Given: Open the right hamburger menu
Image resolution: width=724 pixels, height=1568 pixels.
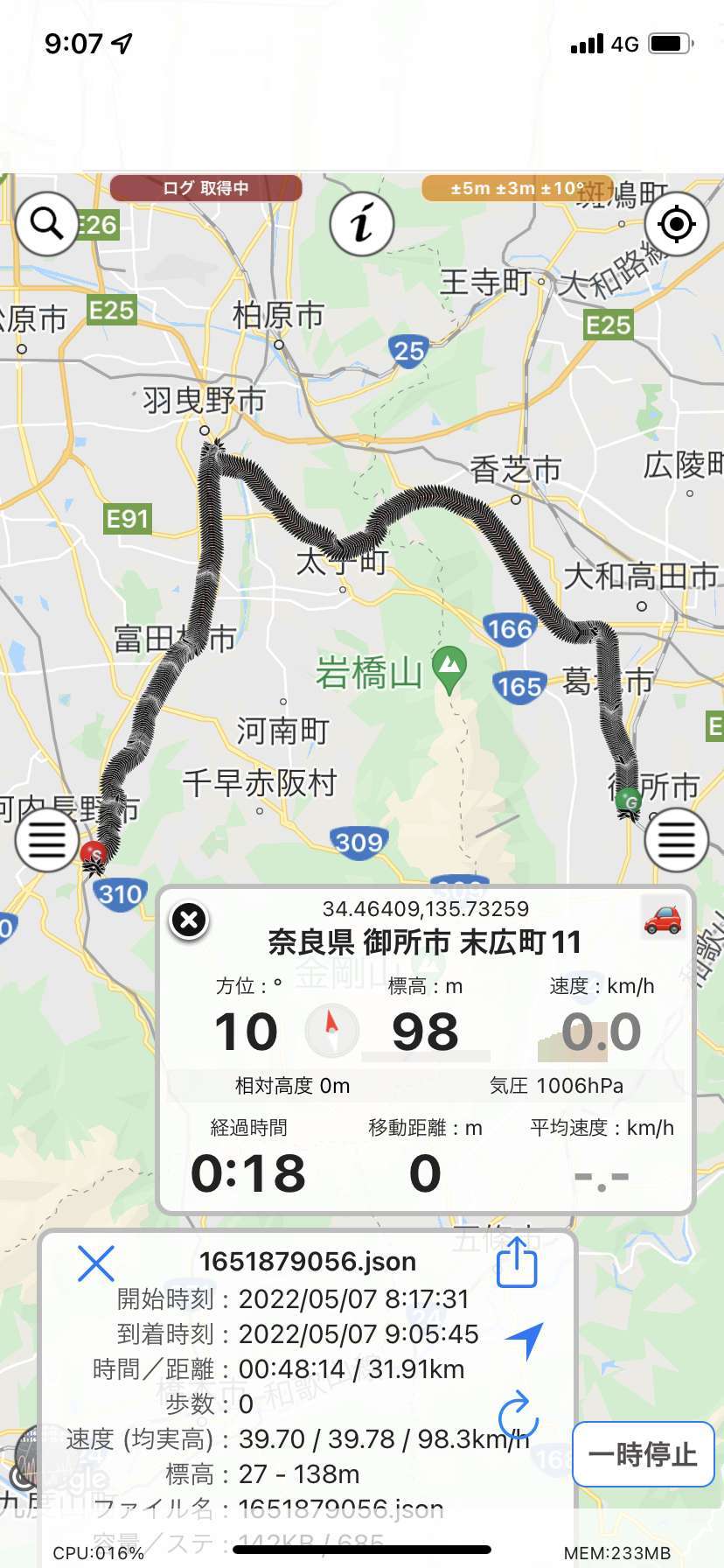Looking at the screenshot, I should tap(676, 840).
